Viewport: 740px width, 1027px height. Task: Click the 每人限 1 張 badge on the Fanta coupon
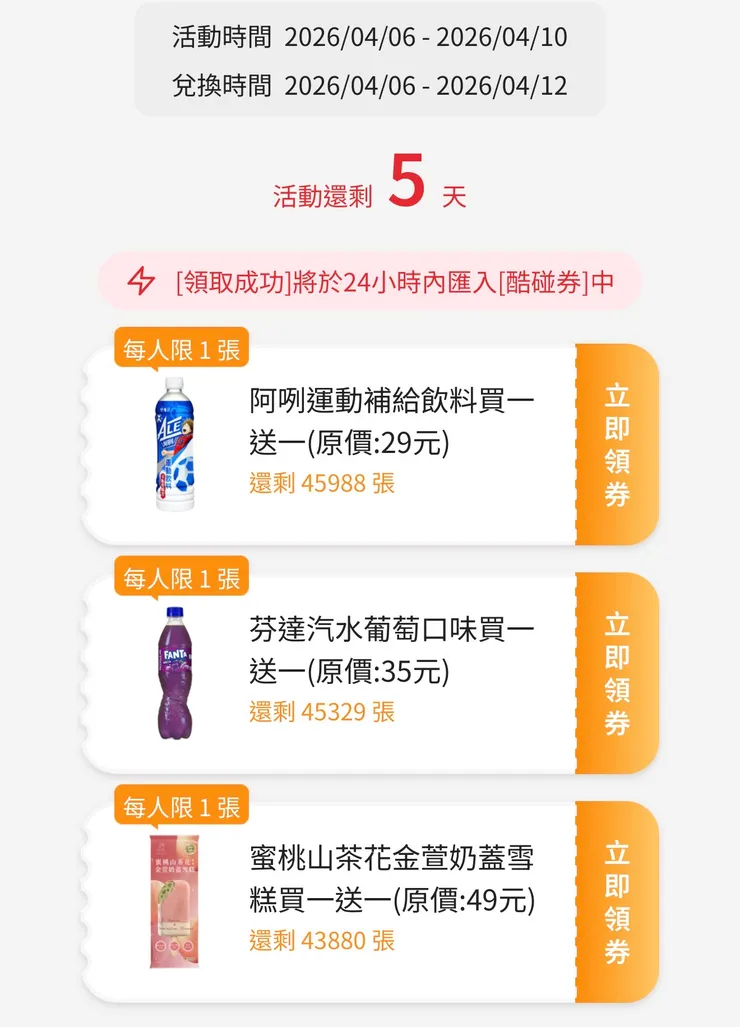tap(181, 578)
